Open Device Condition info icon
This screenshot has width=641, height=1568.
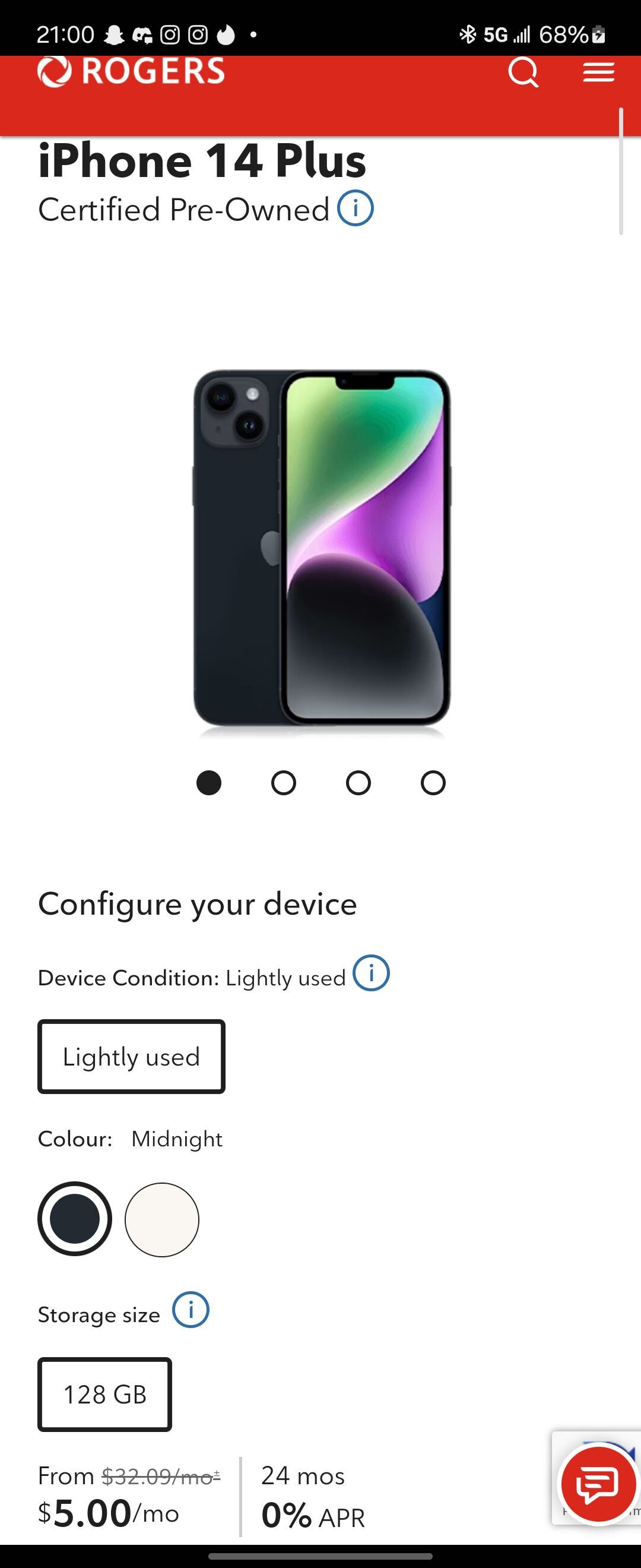[371, 973]
